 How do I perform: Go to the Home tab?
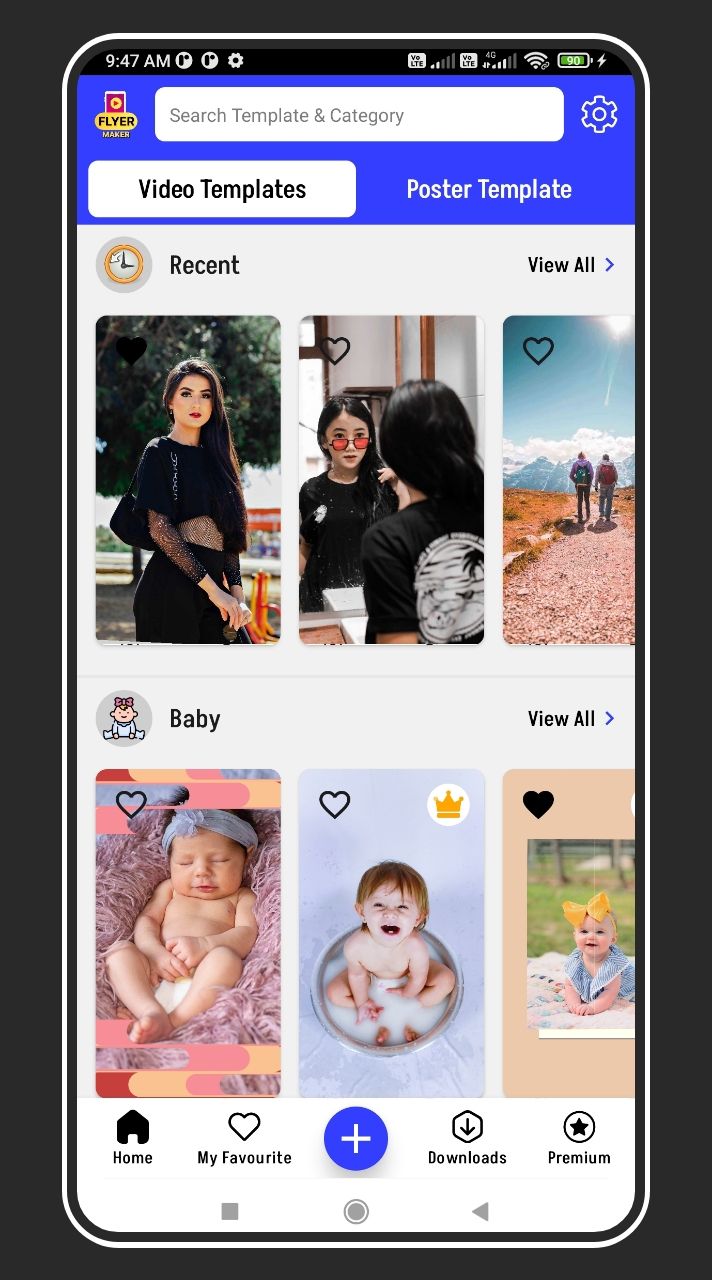[132, 1138]
